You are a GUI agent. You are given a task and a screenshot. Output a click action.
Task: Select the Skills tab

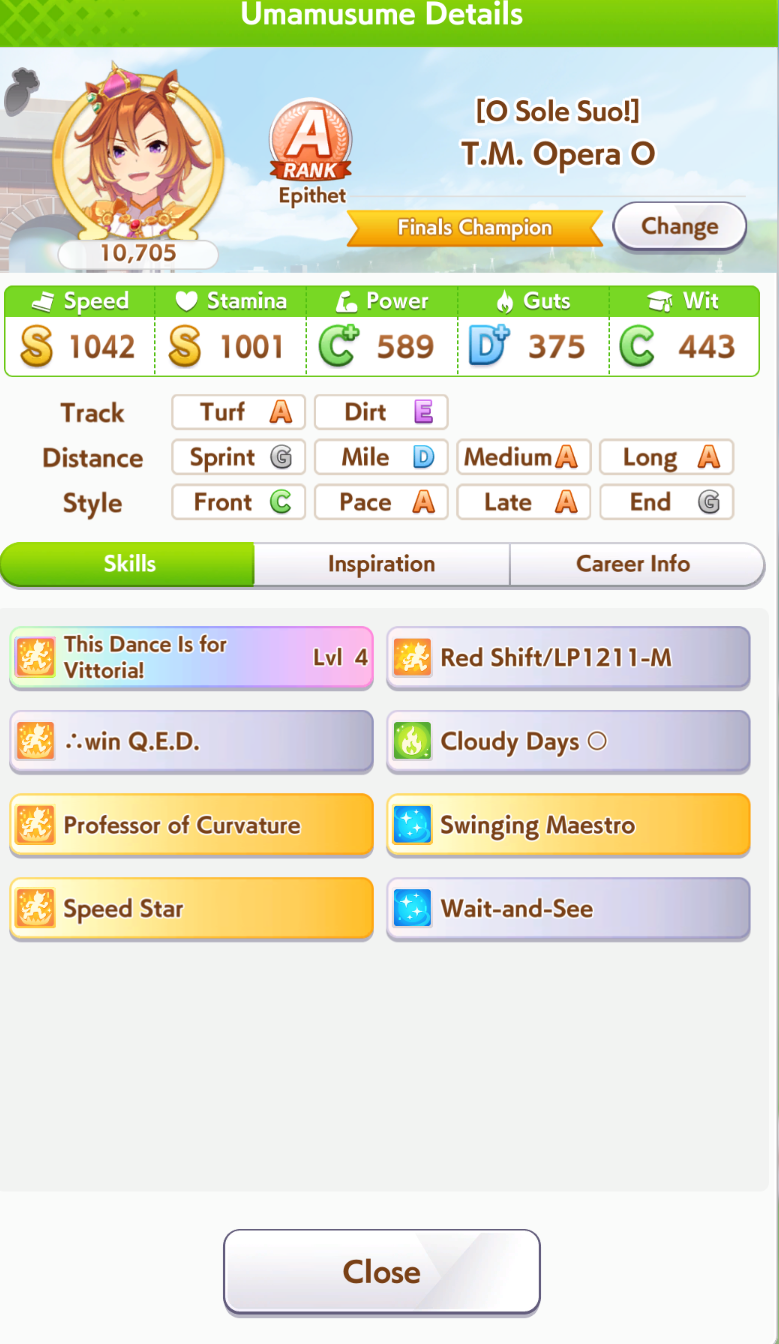pos(128,564)
